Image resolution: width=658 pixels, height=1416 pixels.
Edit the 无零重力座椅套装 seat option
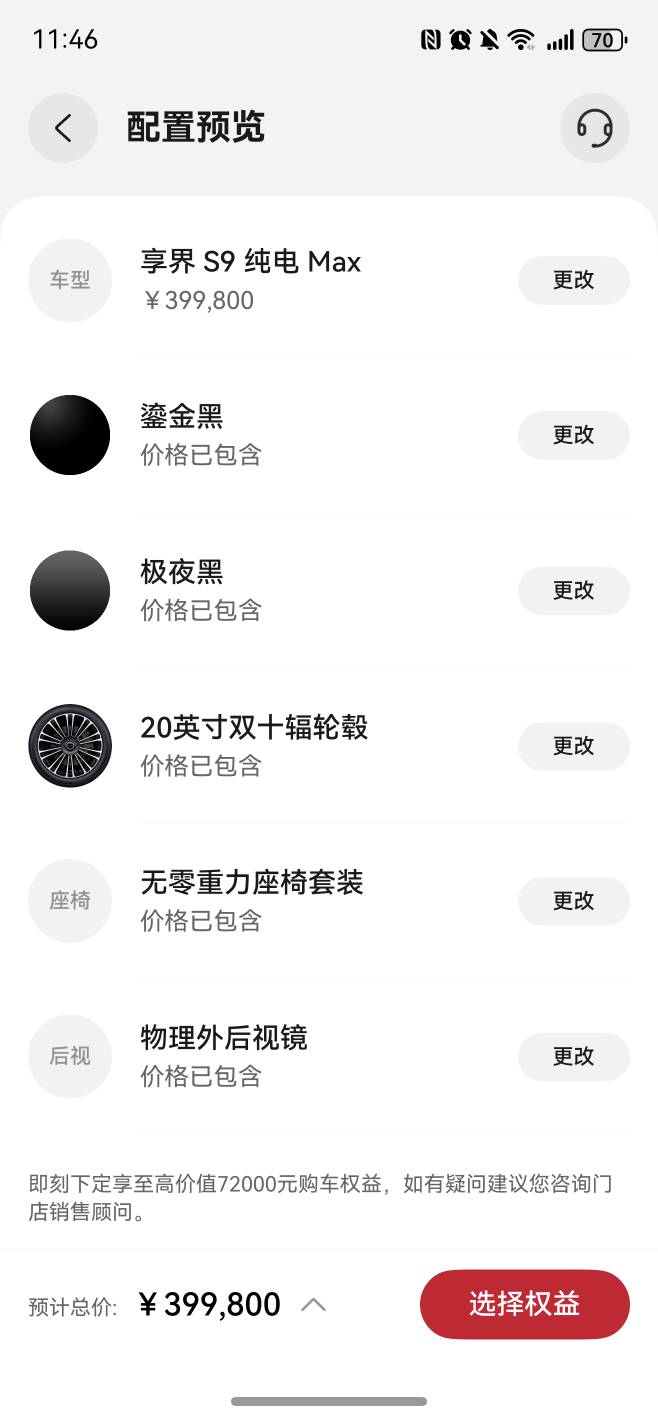573,901
